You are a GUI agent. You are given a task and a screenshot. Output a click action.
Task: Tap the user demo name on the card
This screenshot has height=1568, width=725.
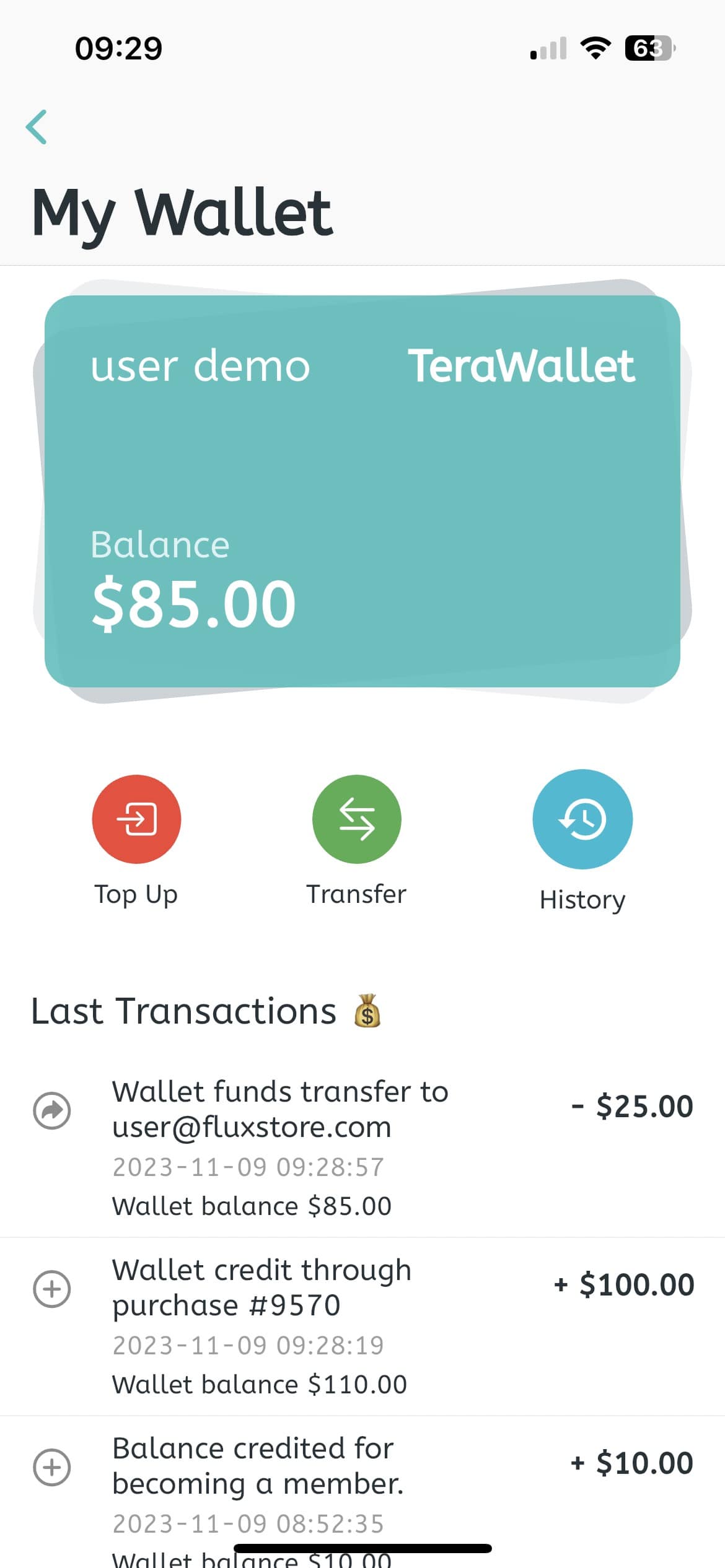coord(200,365)
